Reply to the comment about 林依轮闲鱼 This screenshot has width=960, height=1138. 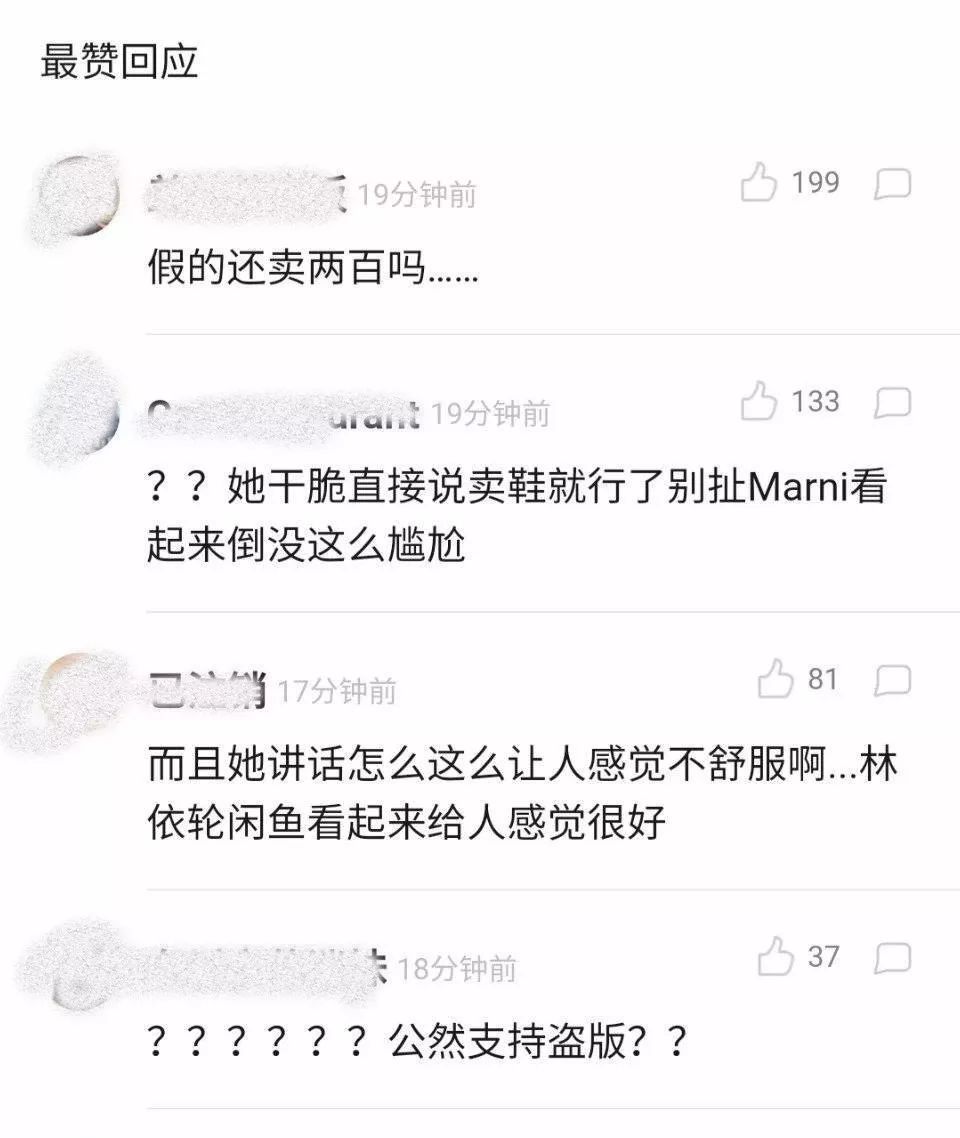[892, 681]
